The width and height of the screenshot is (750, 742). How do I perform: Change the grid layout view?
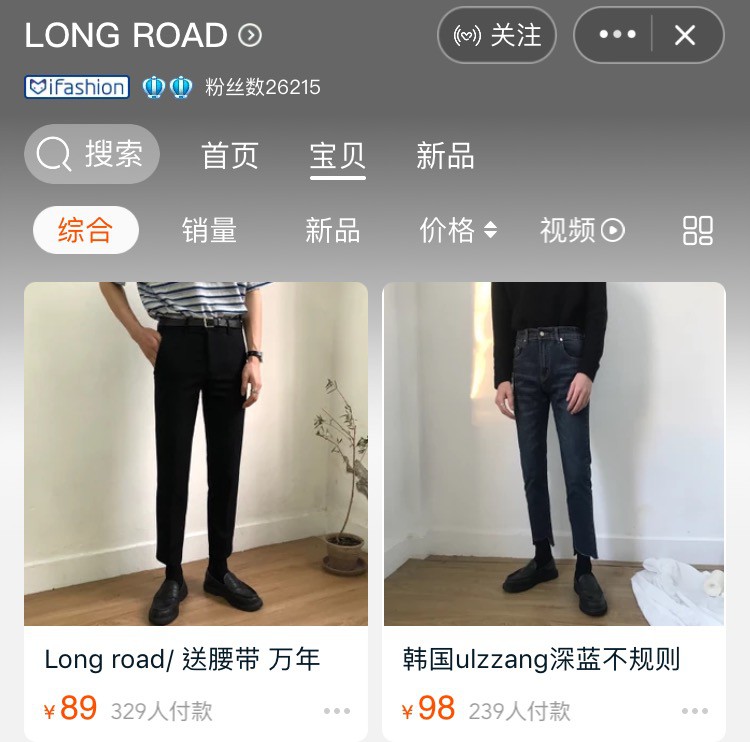coord(698,230)
